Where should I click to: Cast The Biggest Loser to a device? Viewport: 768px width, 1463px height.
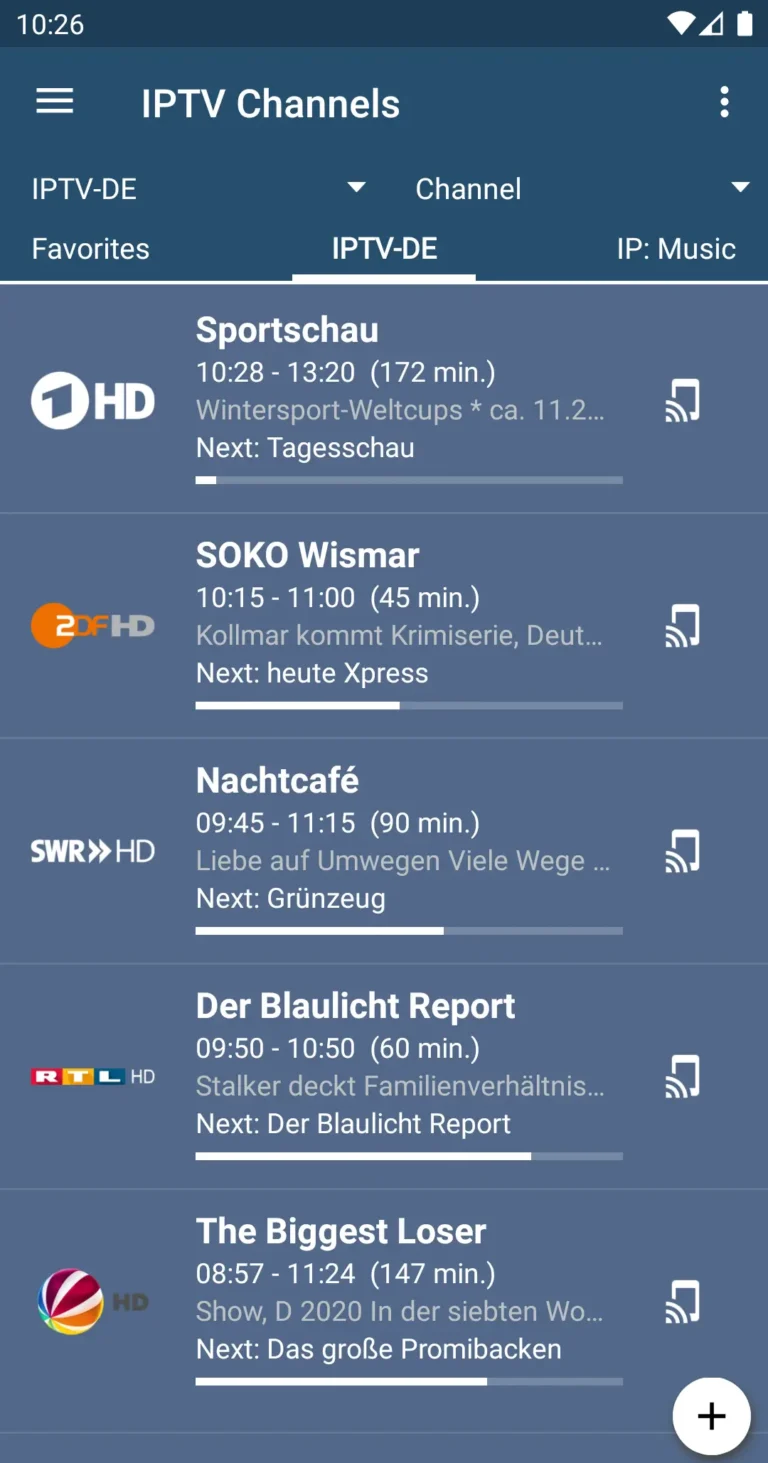(x=683, y=1302)
